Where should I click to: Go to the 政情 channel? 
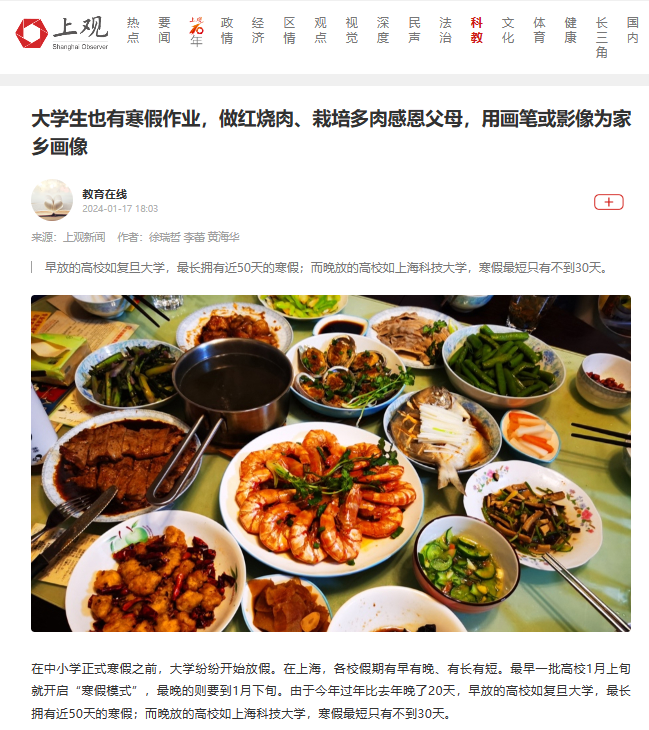coord(227,30)
